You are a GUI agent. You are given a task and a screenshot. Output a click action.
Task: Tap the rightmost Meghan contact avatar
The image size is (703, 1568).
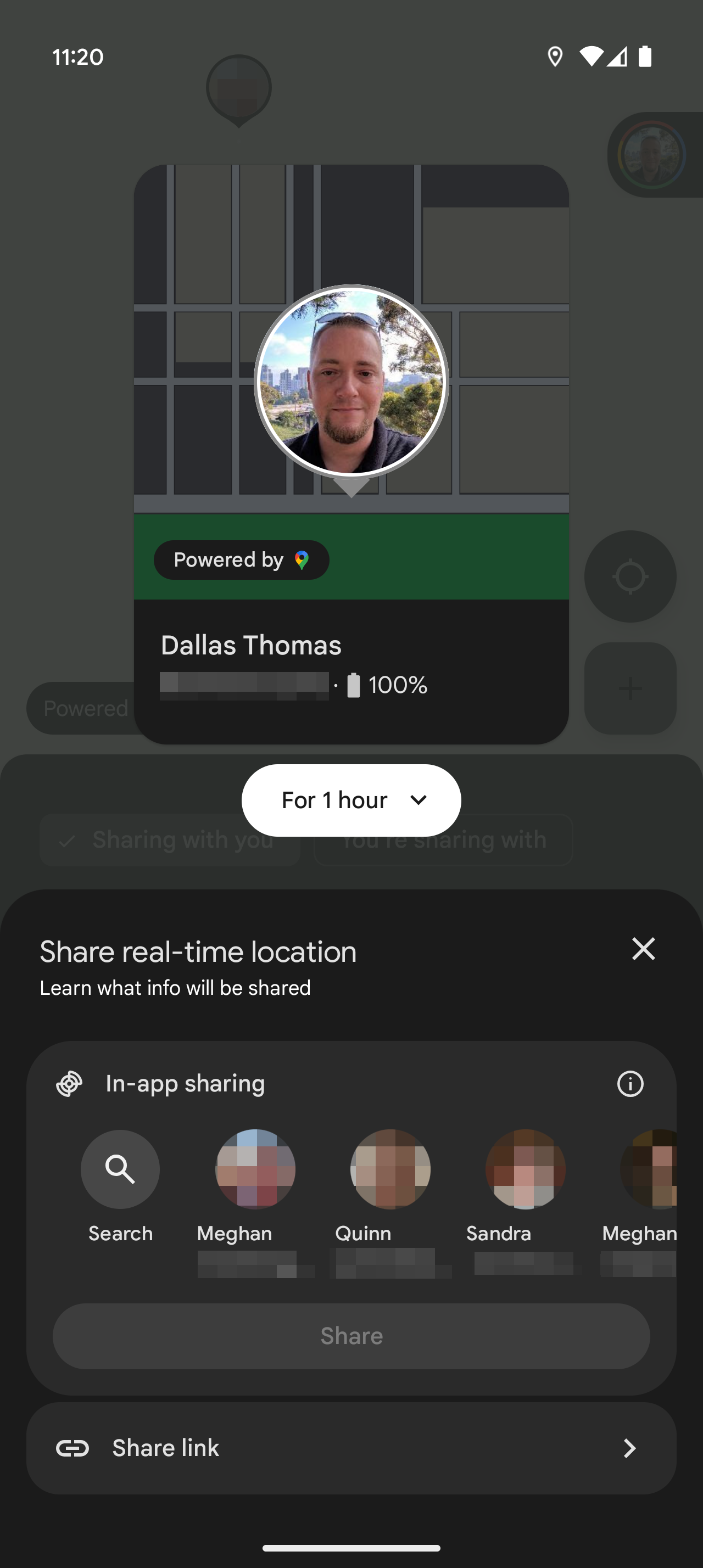[648, 1169]
